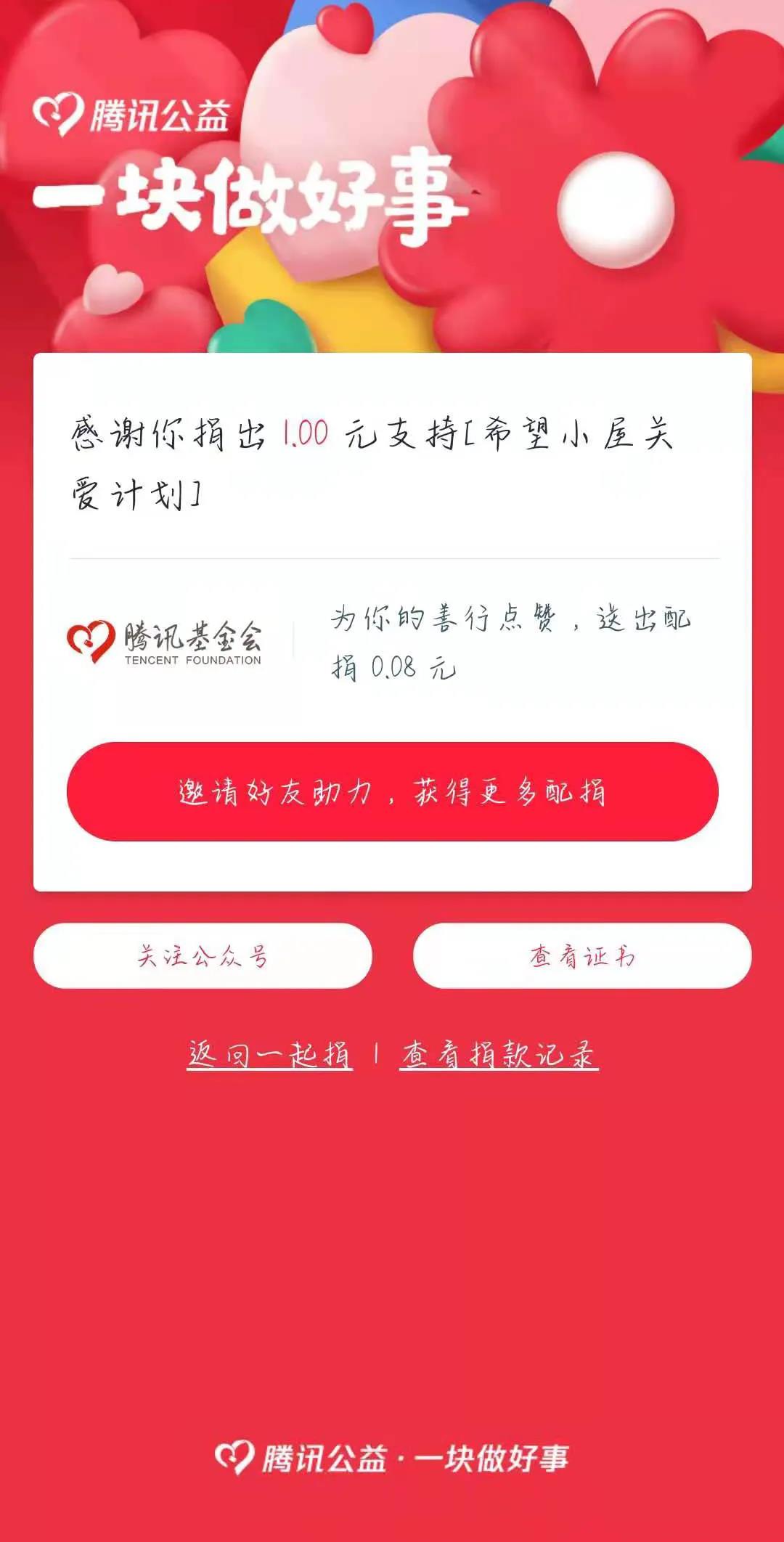Open 查看捐款记录 donation records link
784x1542 pixels.
499,1054
